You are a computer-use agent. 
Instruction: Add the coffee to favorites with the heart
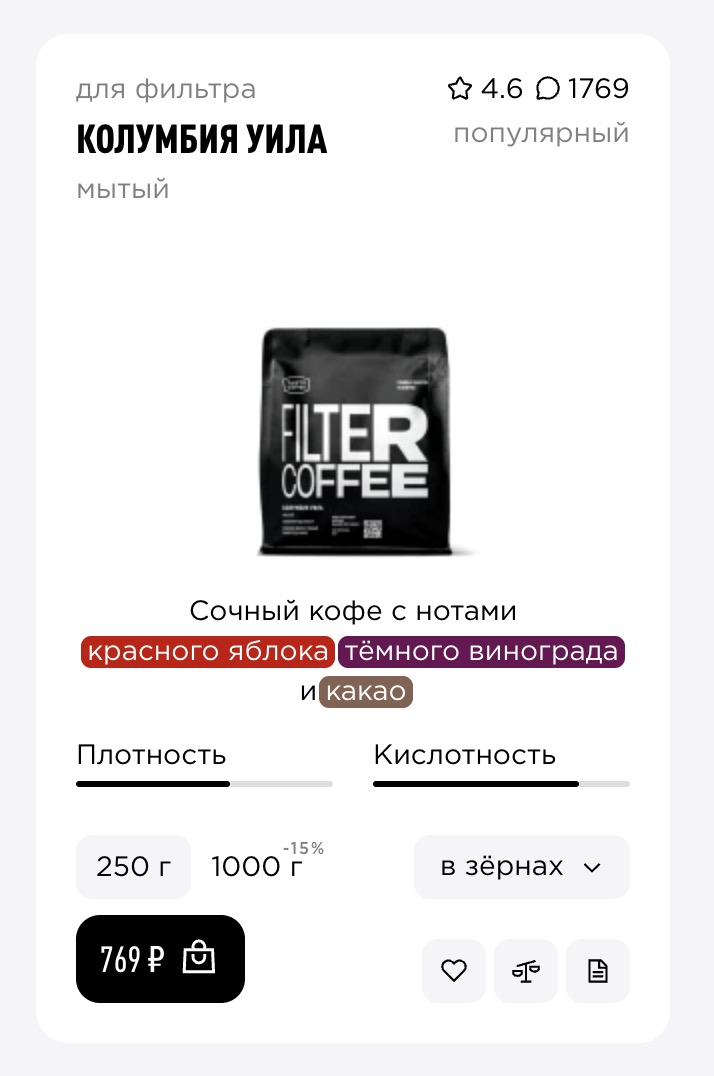pyautogui.click(x=454, y=971)
